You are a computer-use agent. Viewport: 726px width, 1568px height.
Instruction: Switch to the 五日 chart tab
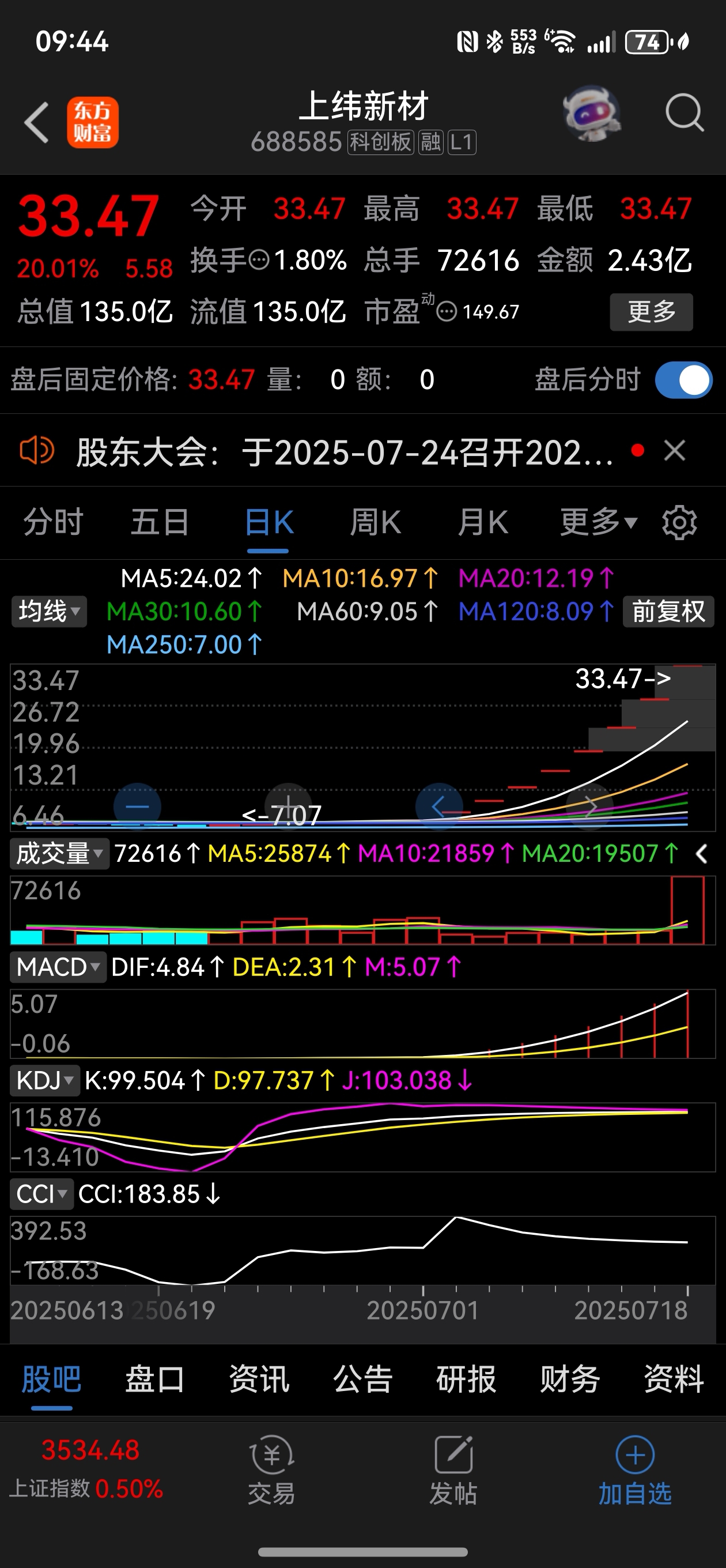tap(160, 522)
